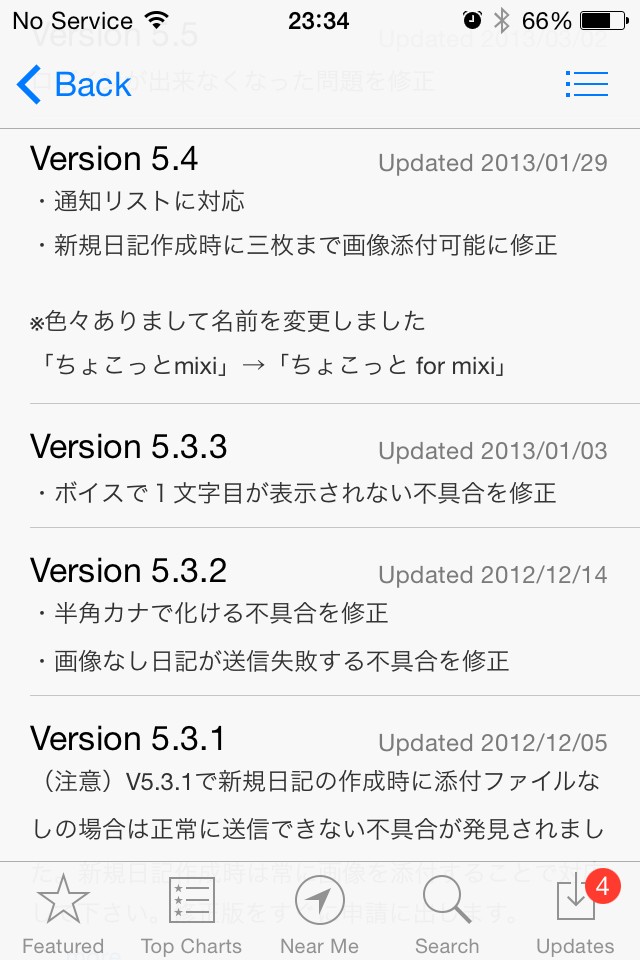Switch to the Featured tab
640x960 pixels.
coord(63,914)
